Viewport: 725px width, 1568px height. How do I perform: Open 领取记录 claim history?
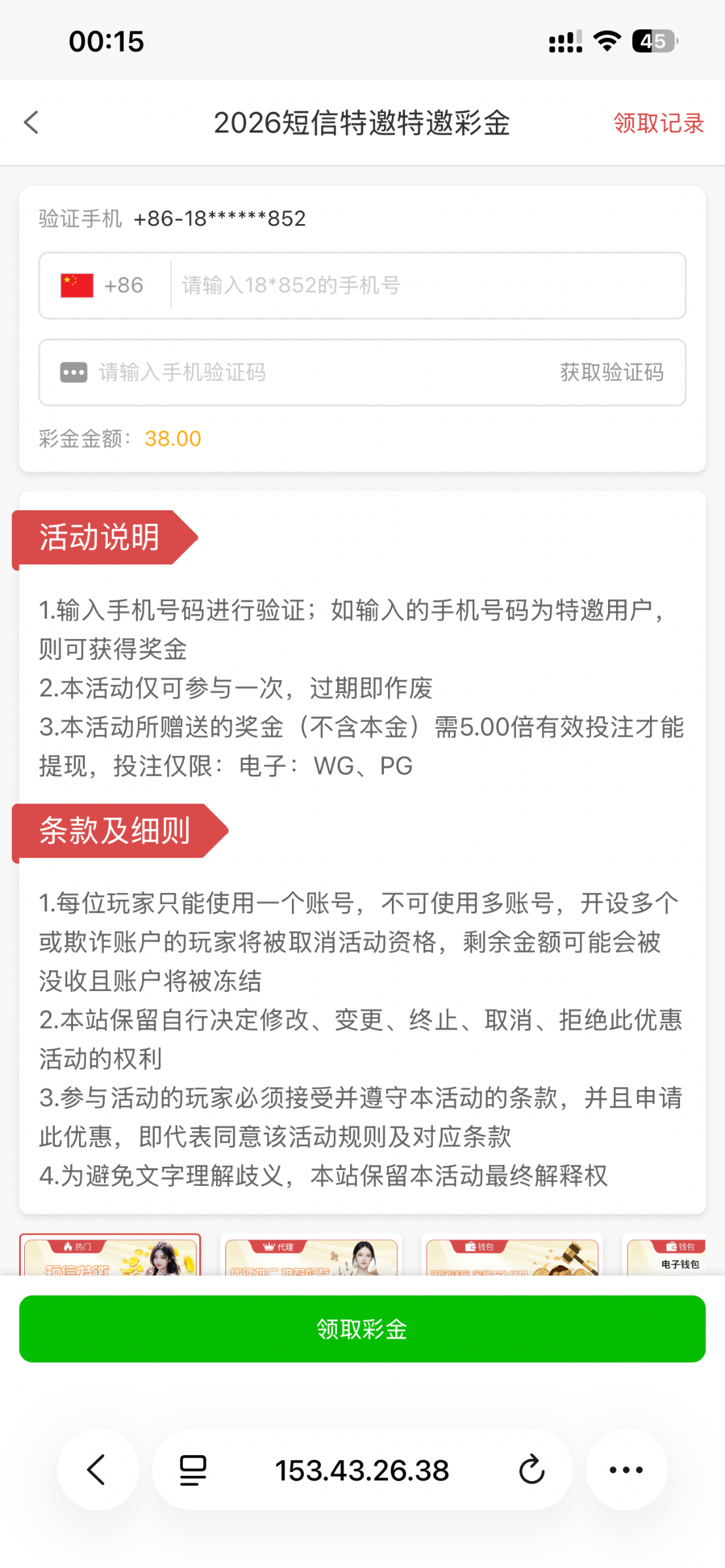coord(658,123)
